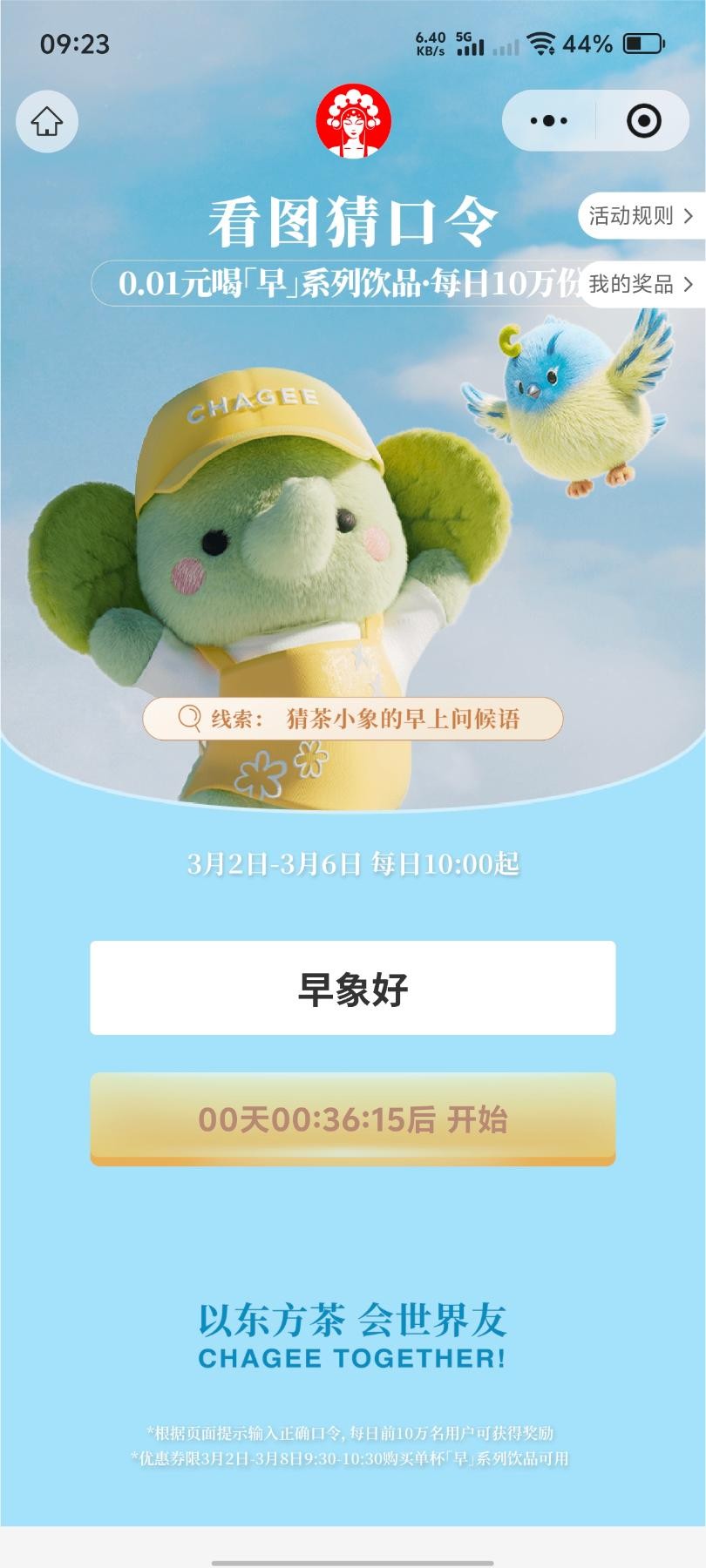Open the three-dot more menu
Screen dimensions: 706x1568
pos(549,121)
